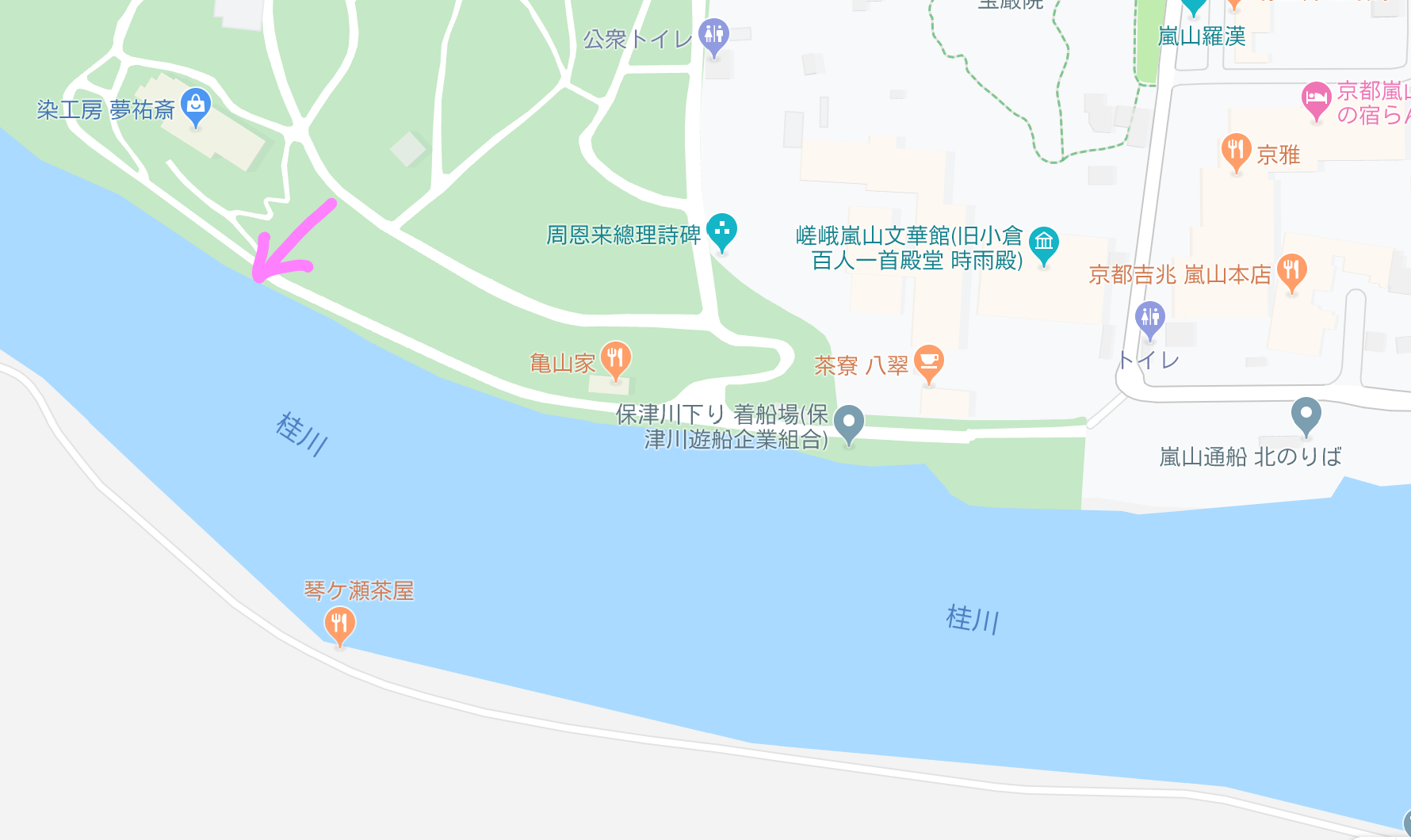Select the 京雅 restaurant marker

pyautogui.click(x=1235, y=150)
